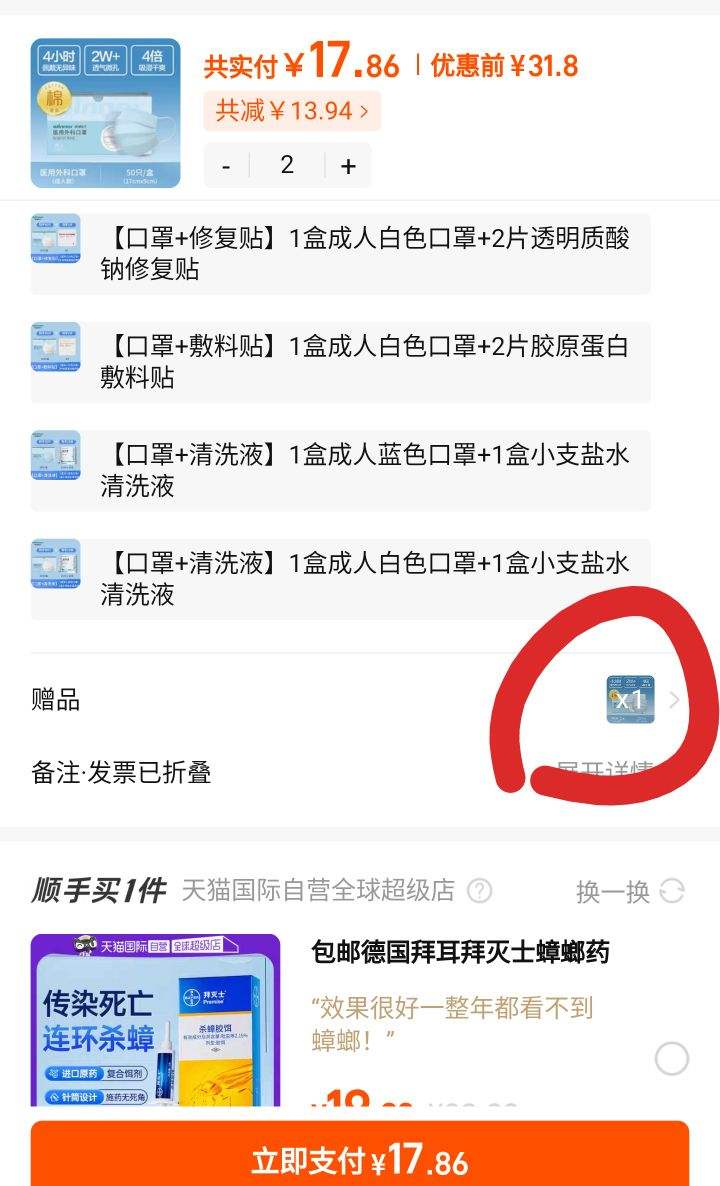Refresh recommendations with 换一换
This screenshot has width=720, height=1186.
pyautogui.click(x=630, y=891)
